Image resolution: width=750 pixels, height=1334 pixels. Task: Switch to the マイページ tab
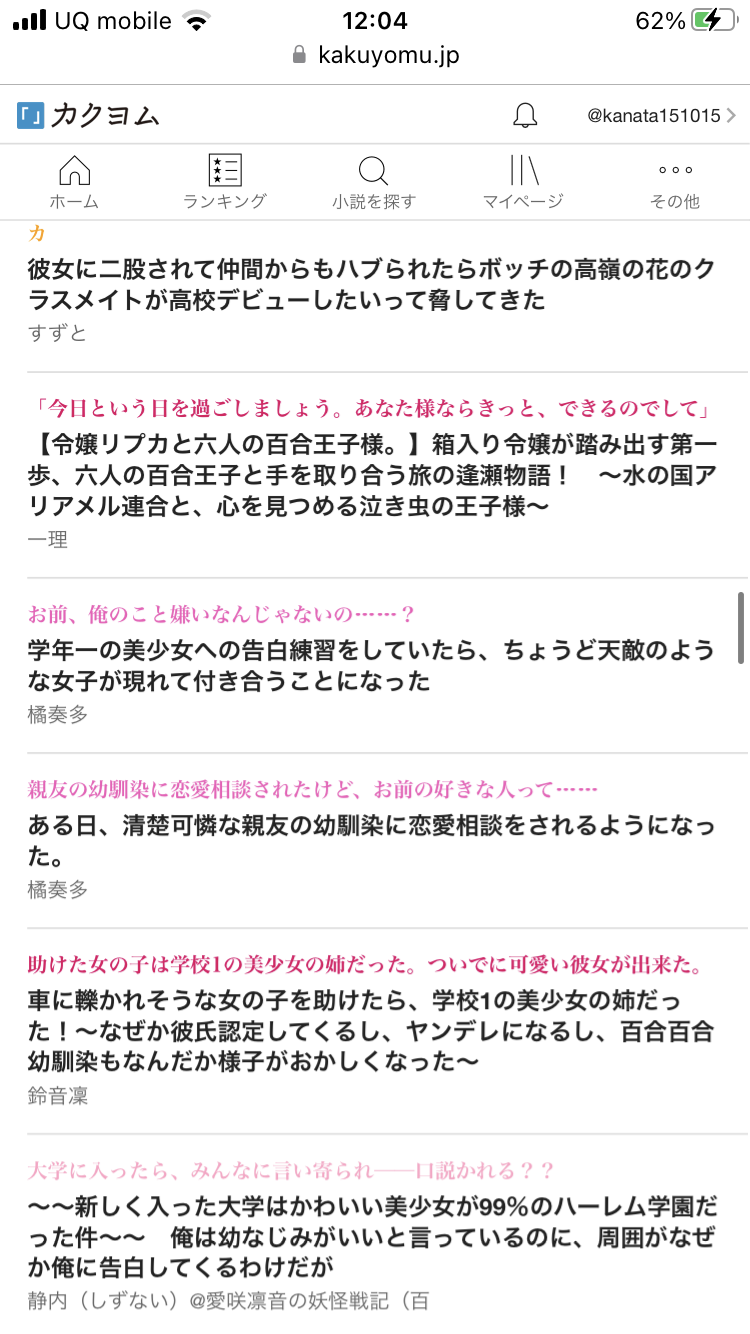pos(523,183)
